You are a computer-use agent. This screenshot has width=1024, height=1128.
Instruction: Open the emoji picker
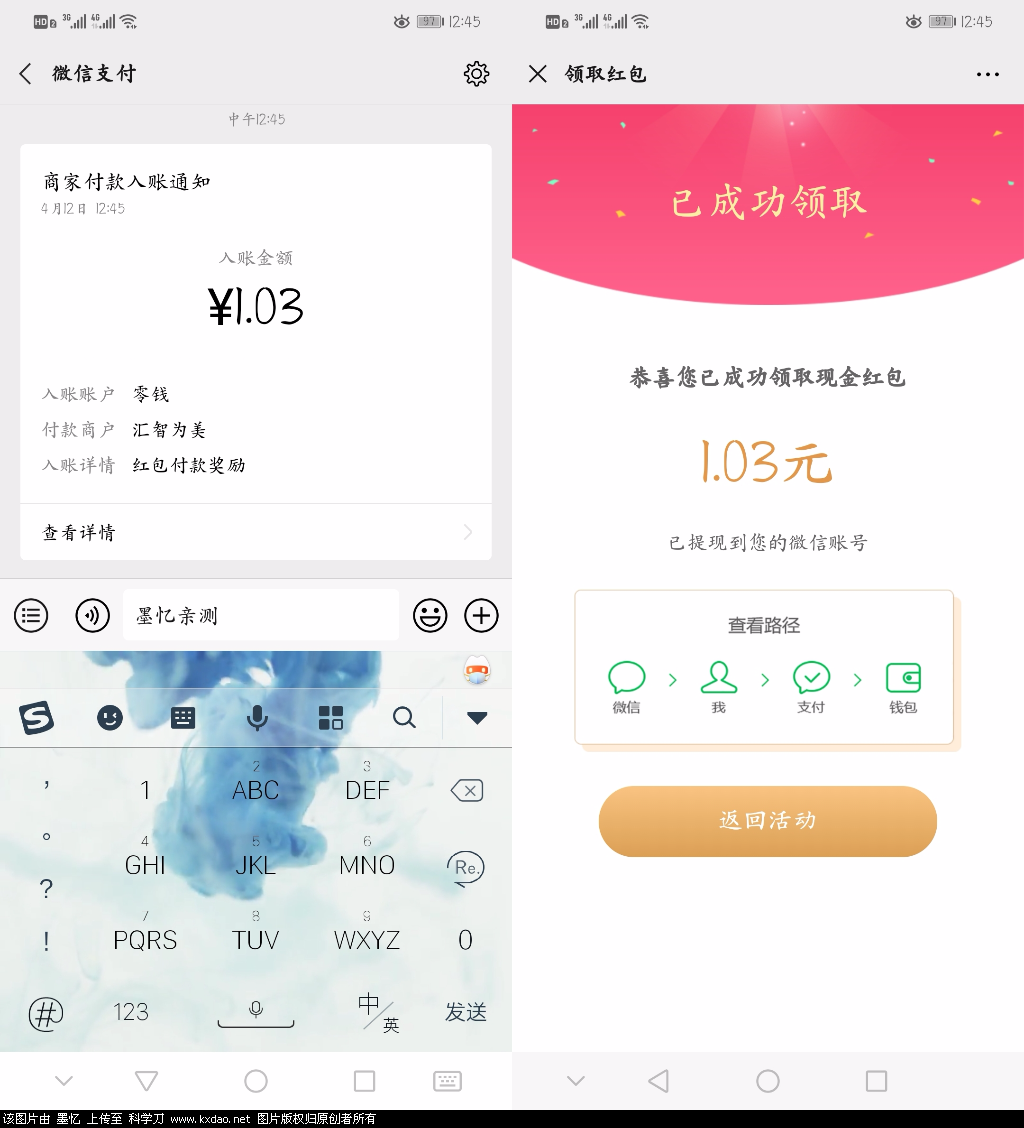[430, 615]
